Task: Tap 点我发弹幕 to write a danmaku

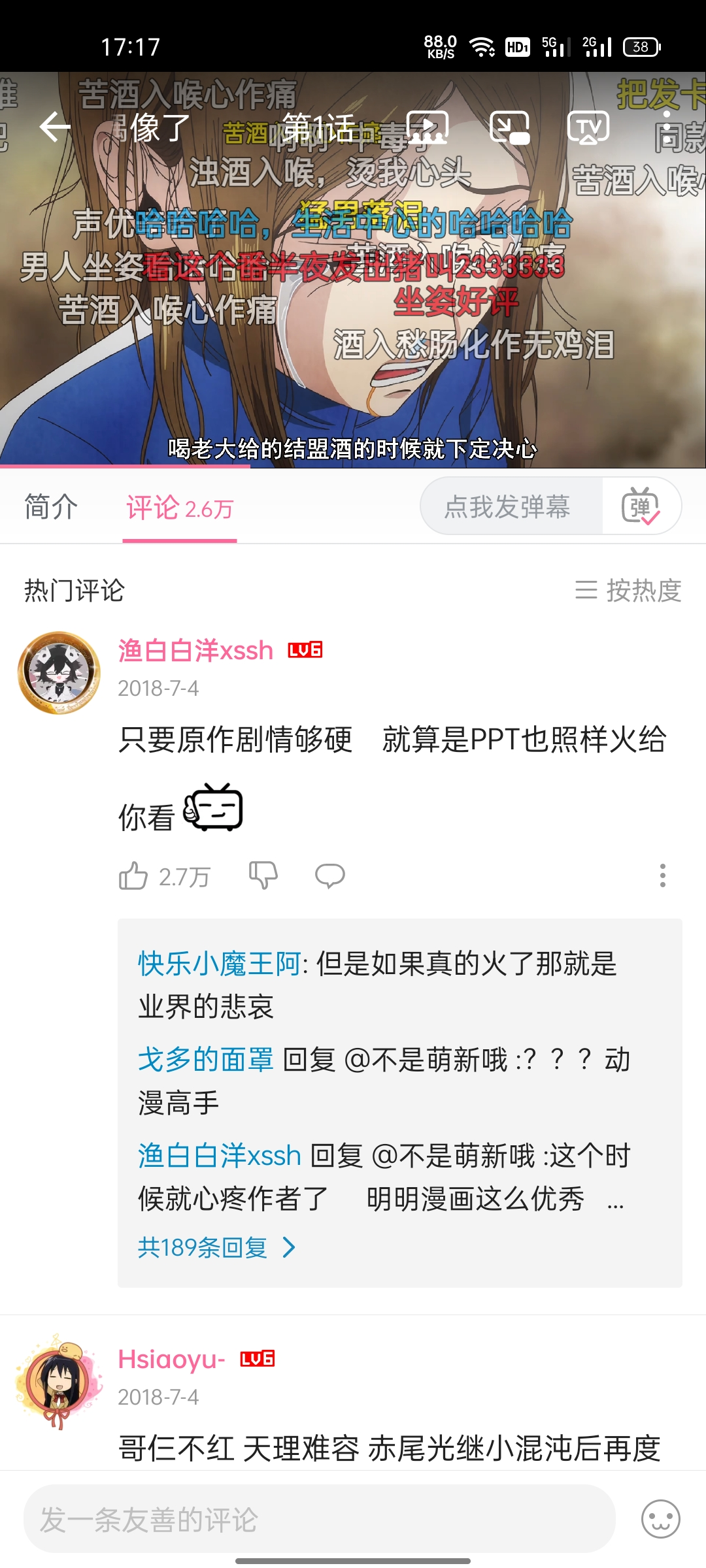Action: coord(507,507)
